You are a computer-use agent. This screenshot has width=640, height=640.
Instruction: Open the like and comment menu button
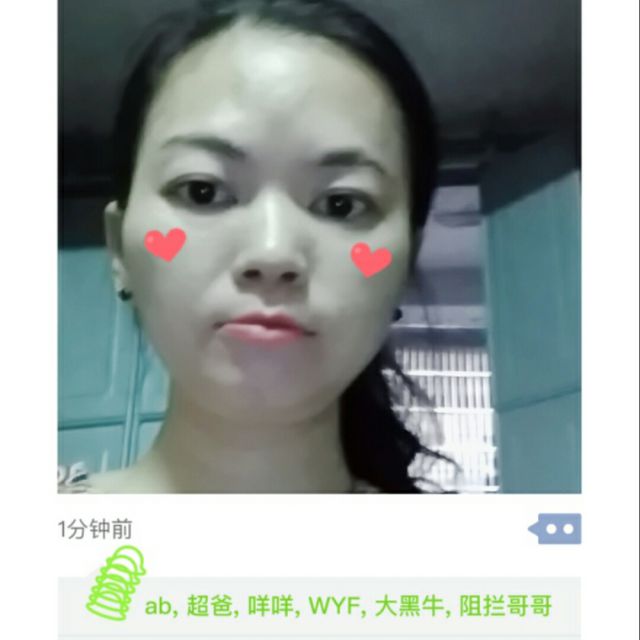pyautogui.click(x=555, y=529)
